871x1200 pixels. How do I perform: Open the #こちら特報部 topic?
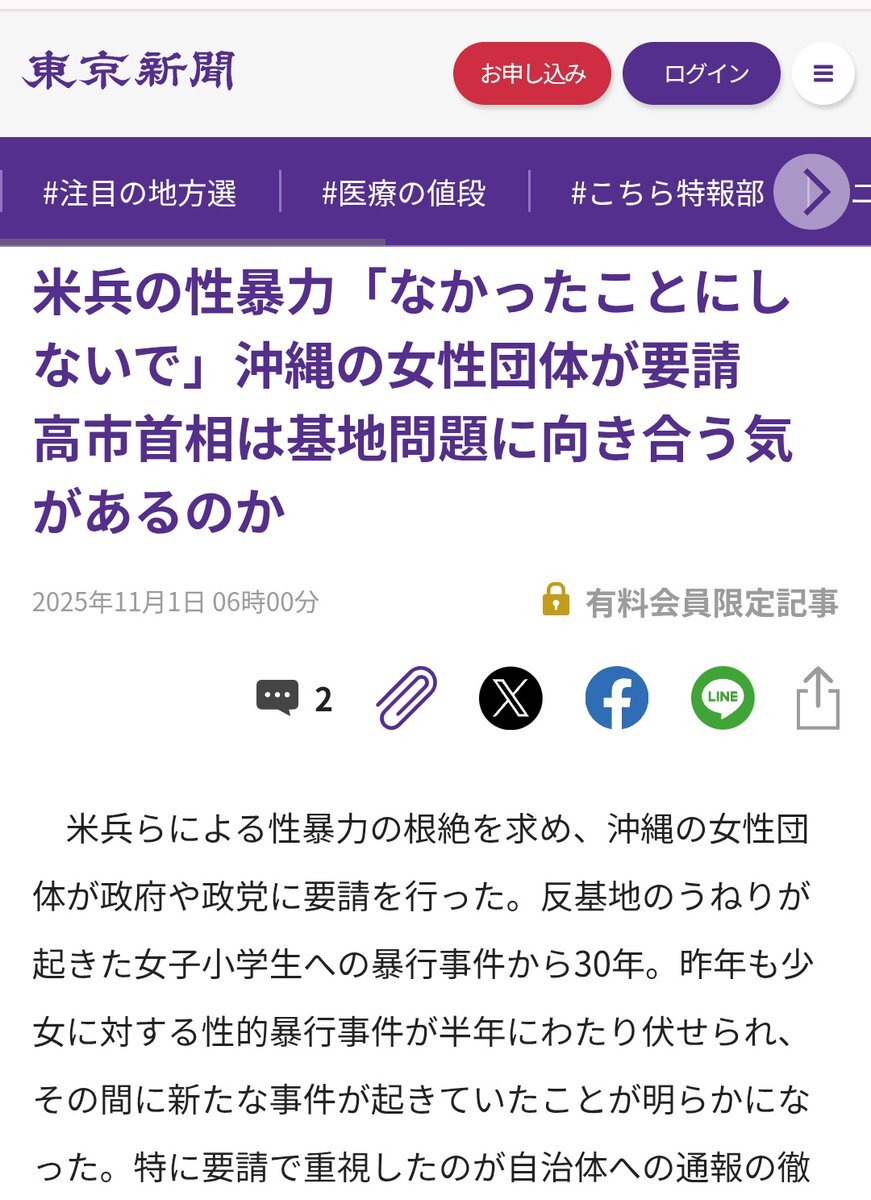click(668, 193)
